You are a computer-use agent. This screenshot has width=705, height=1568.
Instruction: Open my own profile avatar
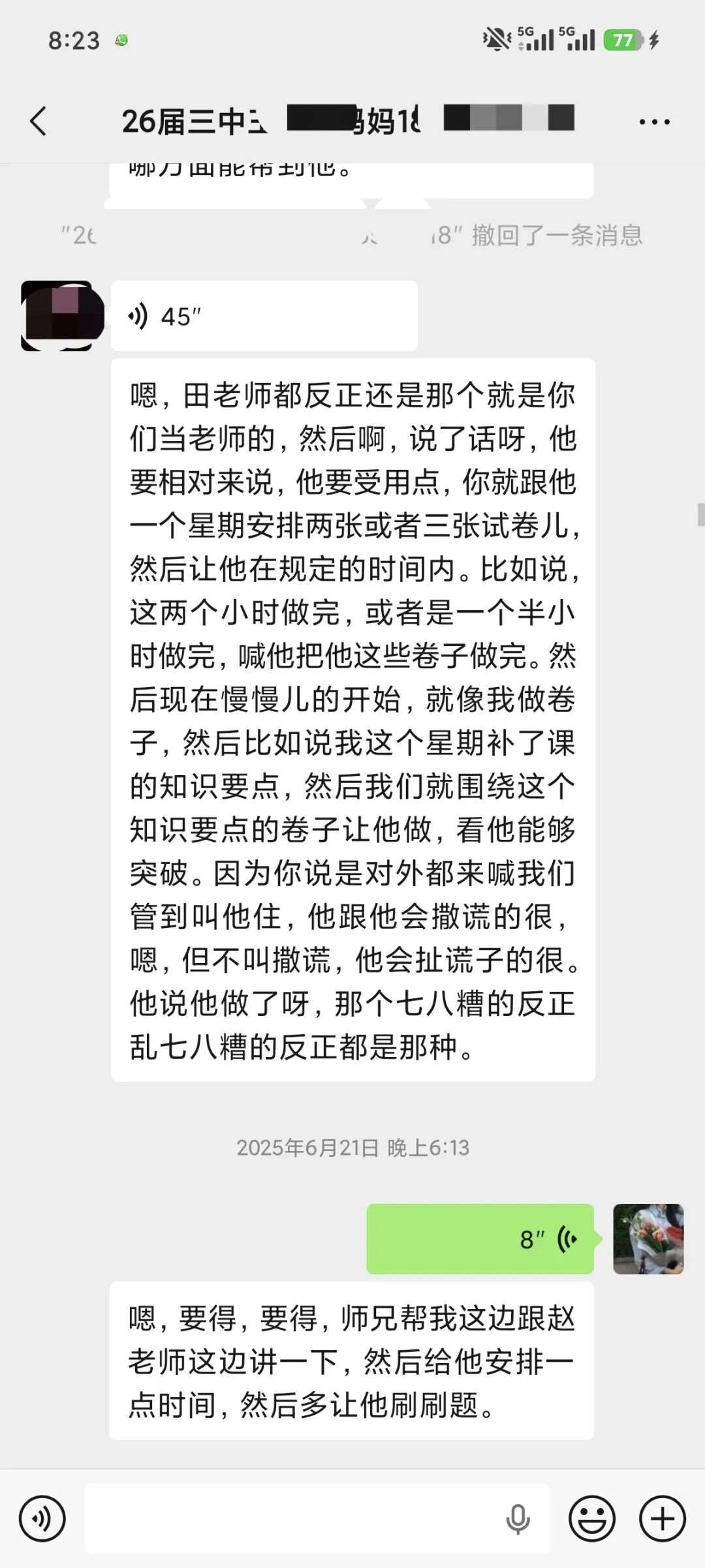click(648, 1238)
